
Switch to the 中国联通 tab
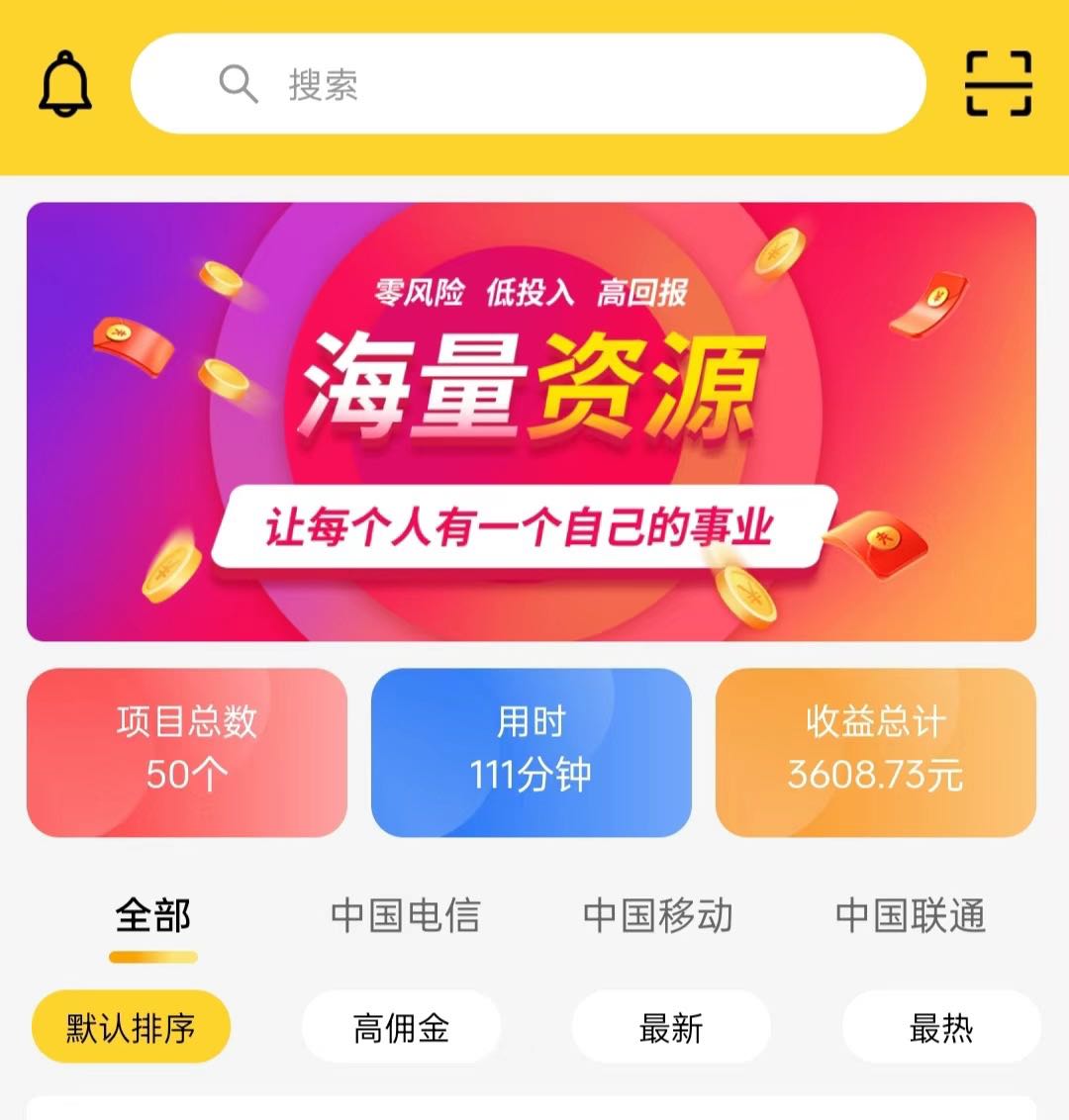[x=910, y=916]
